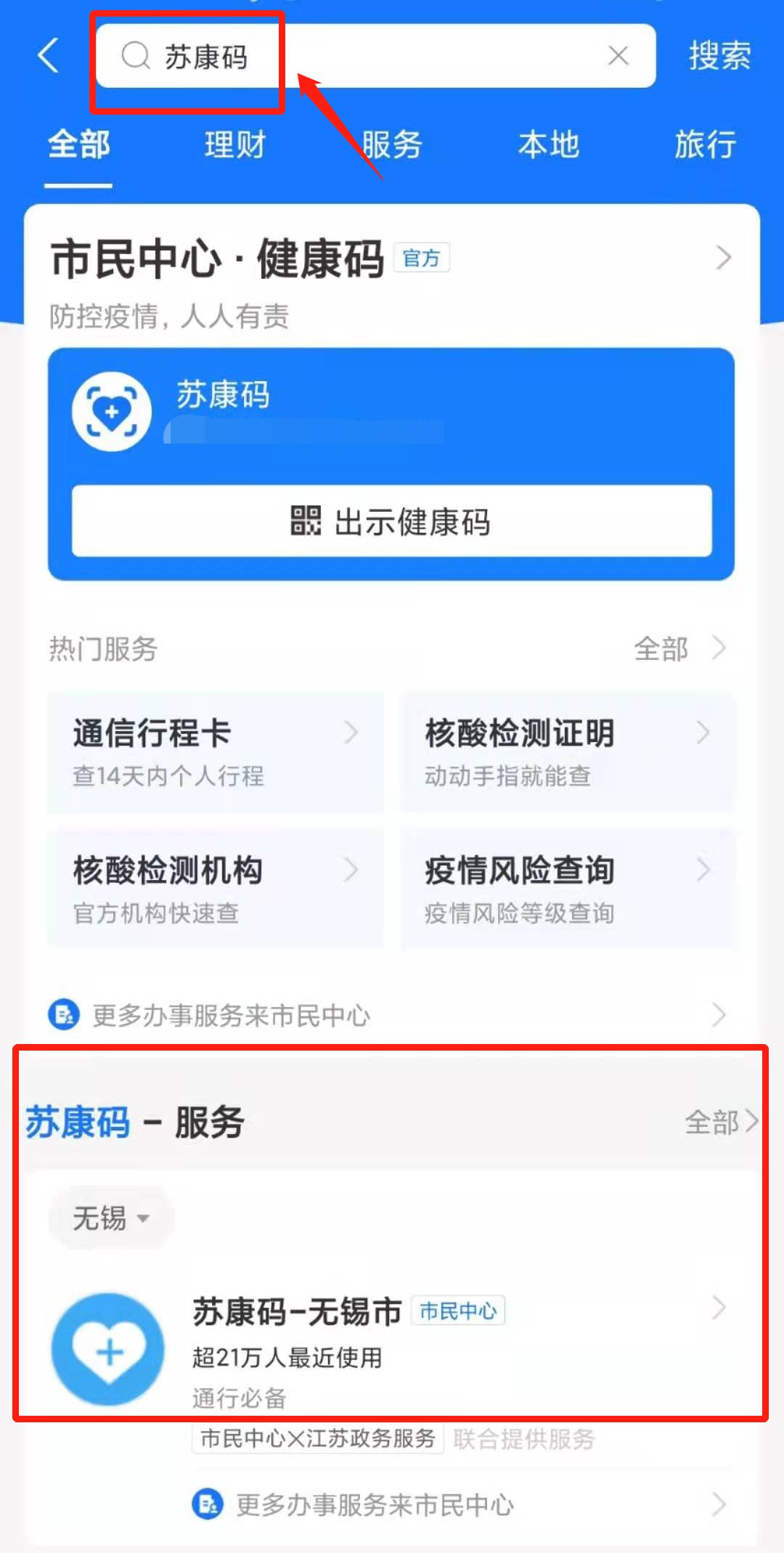
Task: Open the 本地 tab
Action: coord(549,144)
